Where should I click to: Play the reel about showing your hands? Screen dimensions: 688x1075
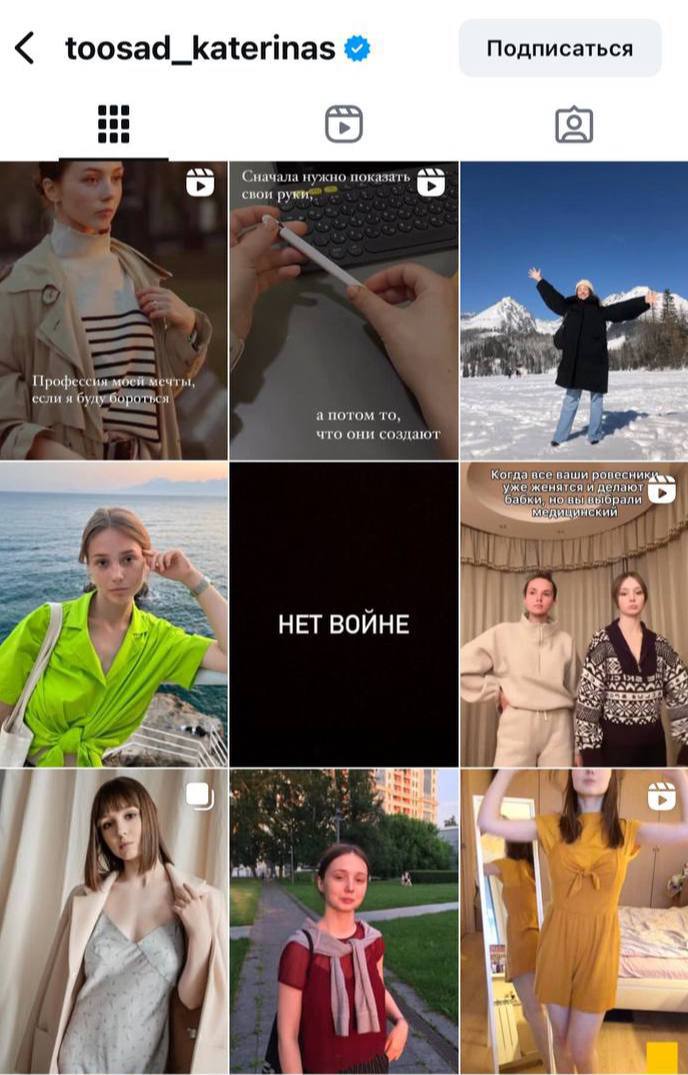click(343, 310)
